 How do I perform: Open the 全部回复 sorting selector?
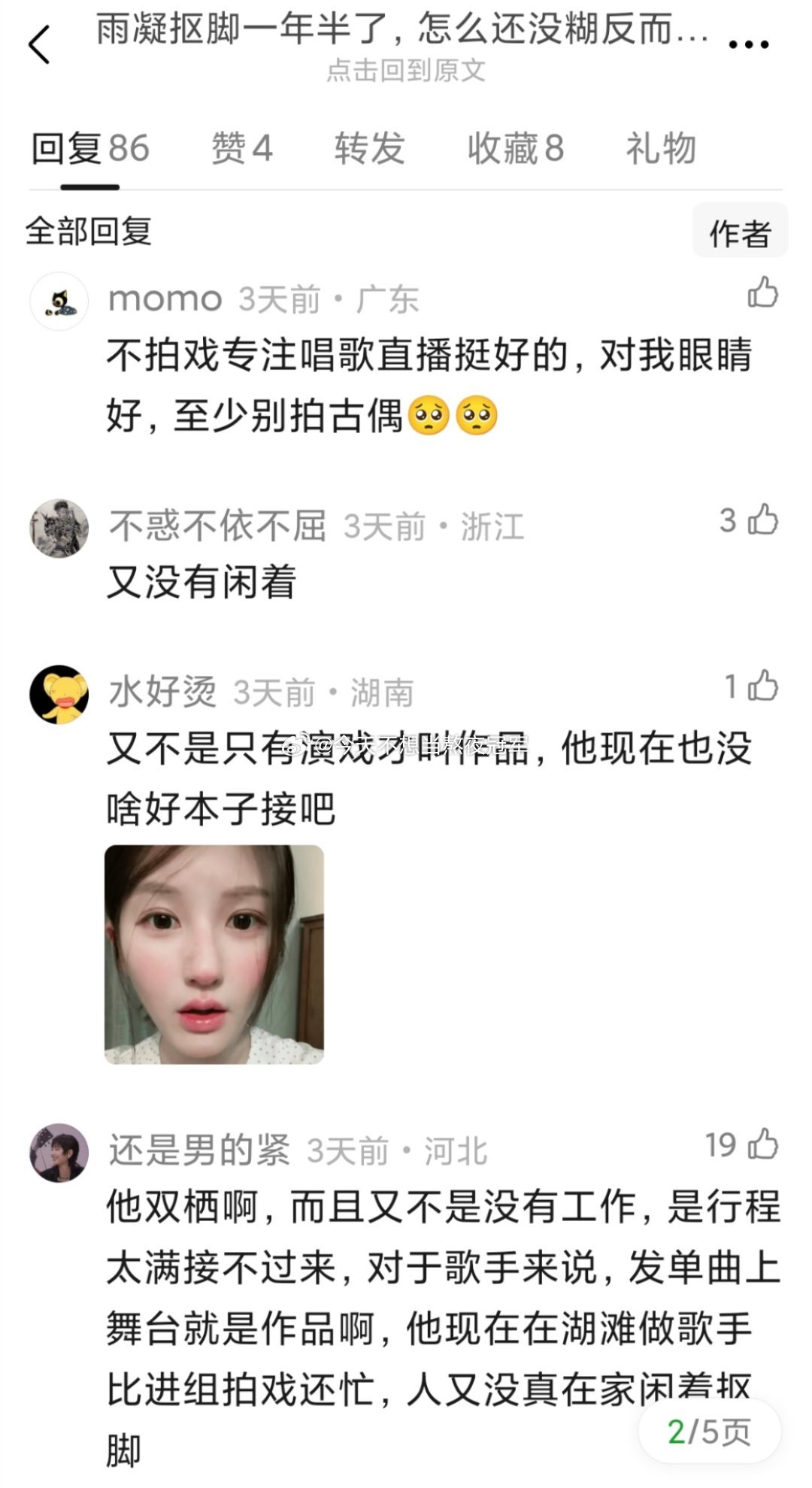pos(87,232)
